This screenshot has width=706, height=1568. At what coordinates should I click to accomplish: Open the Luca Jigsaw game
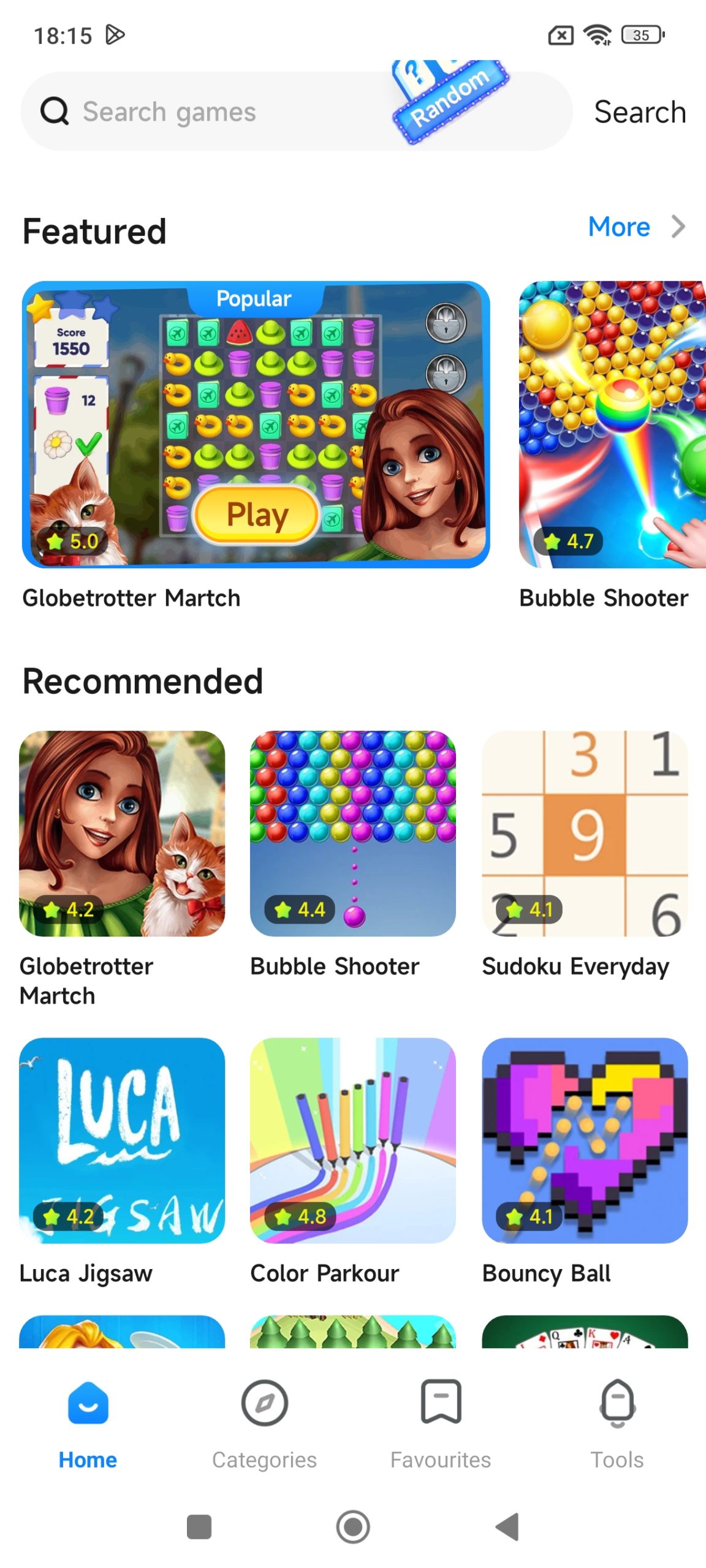[122, 1140]
